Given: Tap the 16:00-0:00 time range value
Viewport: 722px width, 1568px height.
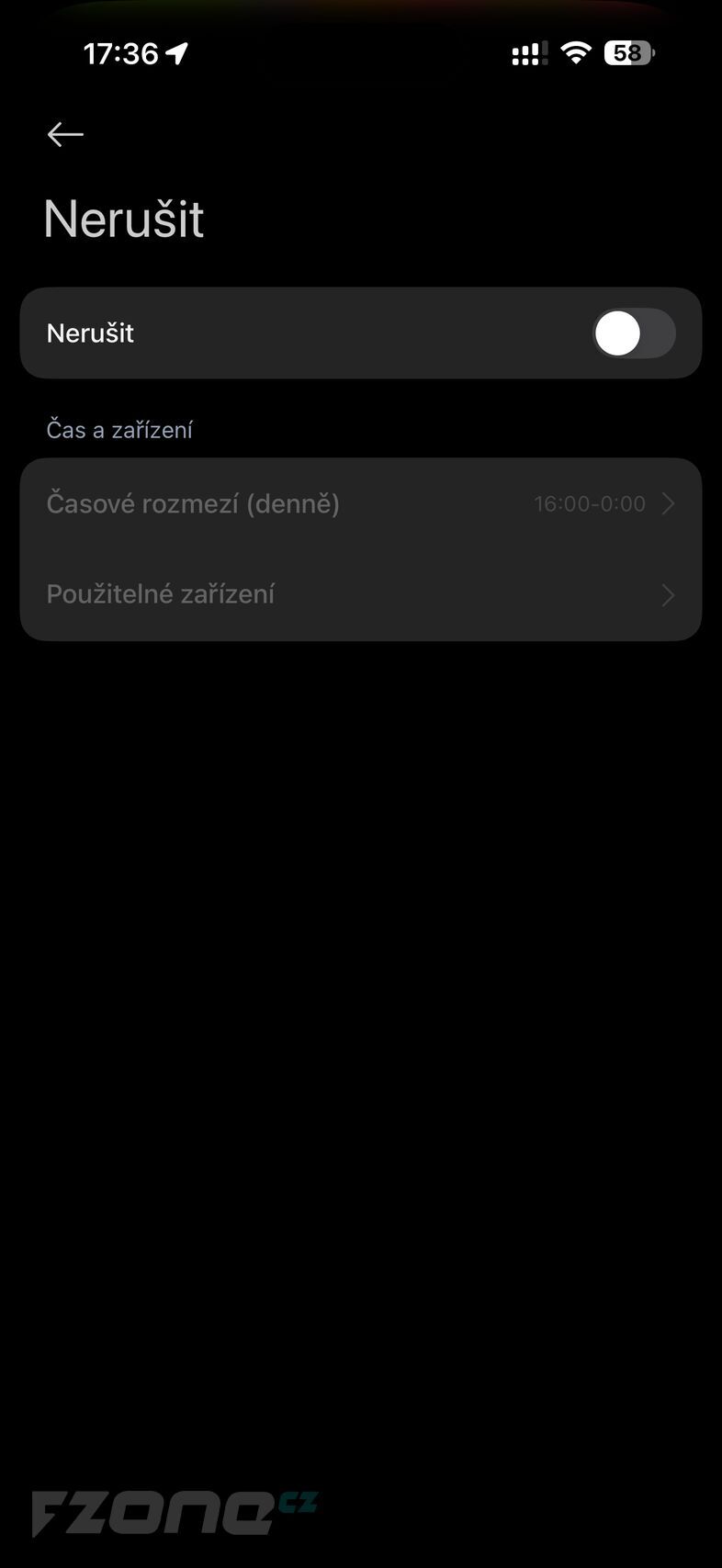Looking at the screenshot, I should [590, 503].
